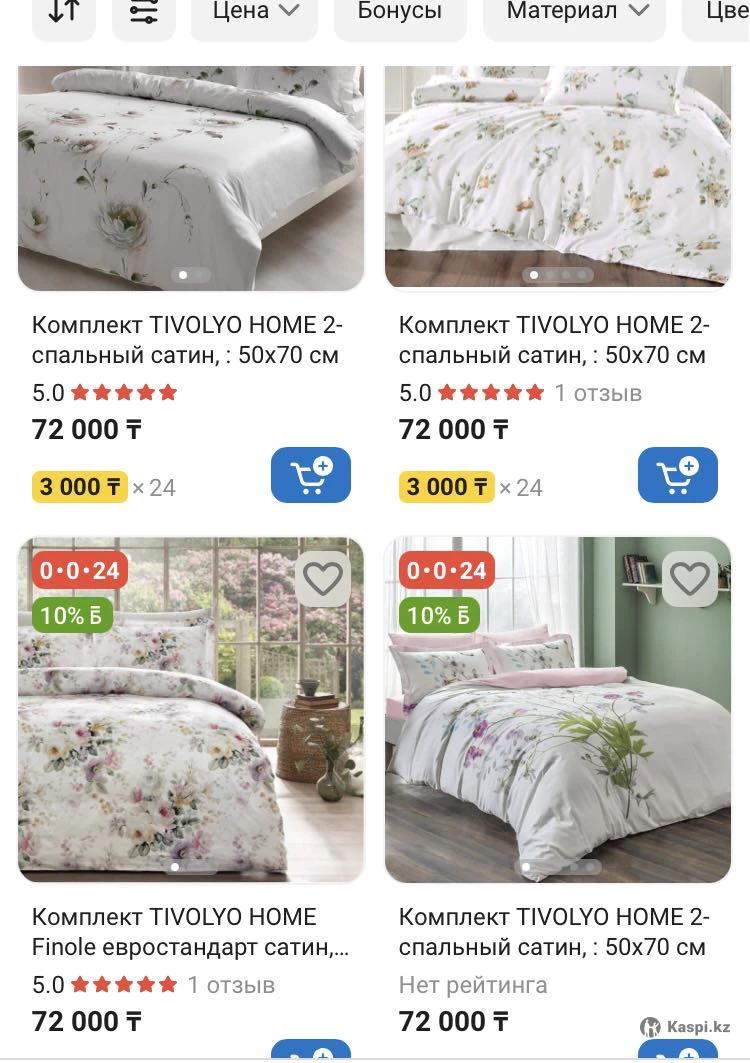Screen dimensions: 750x1063
Task: Open the filter settings icon
Action: [144, 12]
